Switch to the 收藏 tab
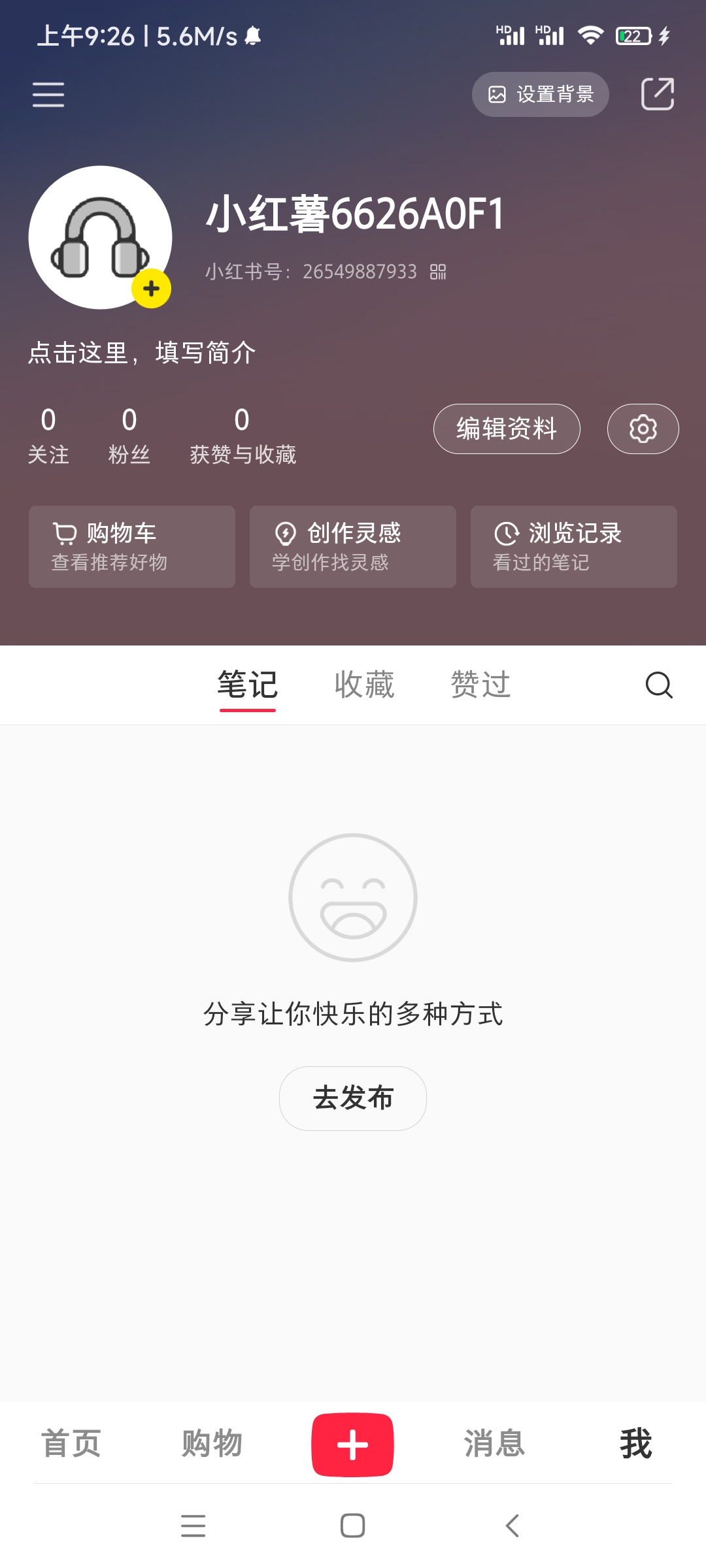 coord(364,685)
